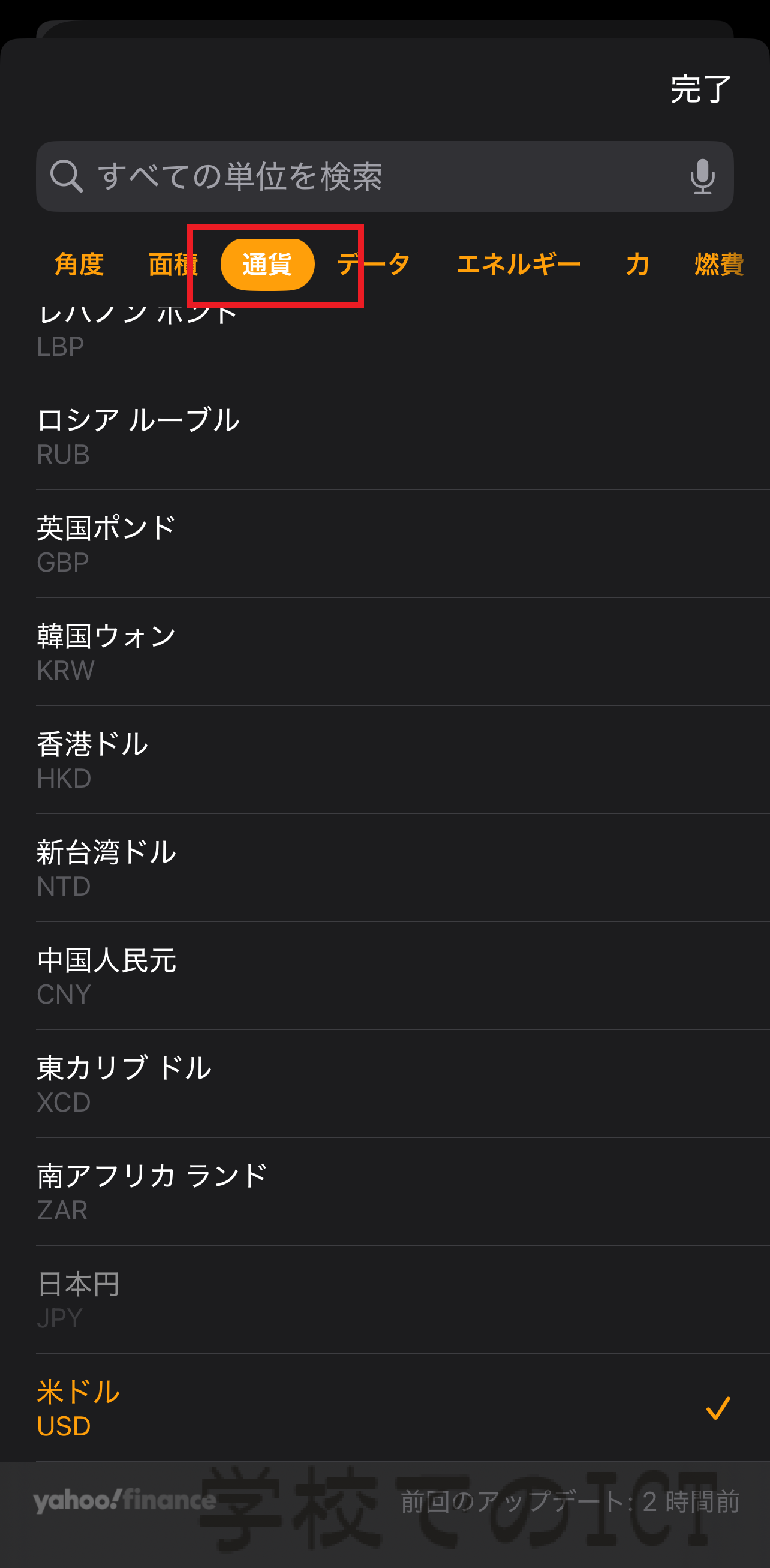The height and width of the screenshot is (1568, 770).
Task: Switch to the 角度 category
Action: pyautogui.click(x=79, y=264)
